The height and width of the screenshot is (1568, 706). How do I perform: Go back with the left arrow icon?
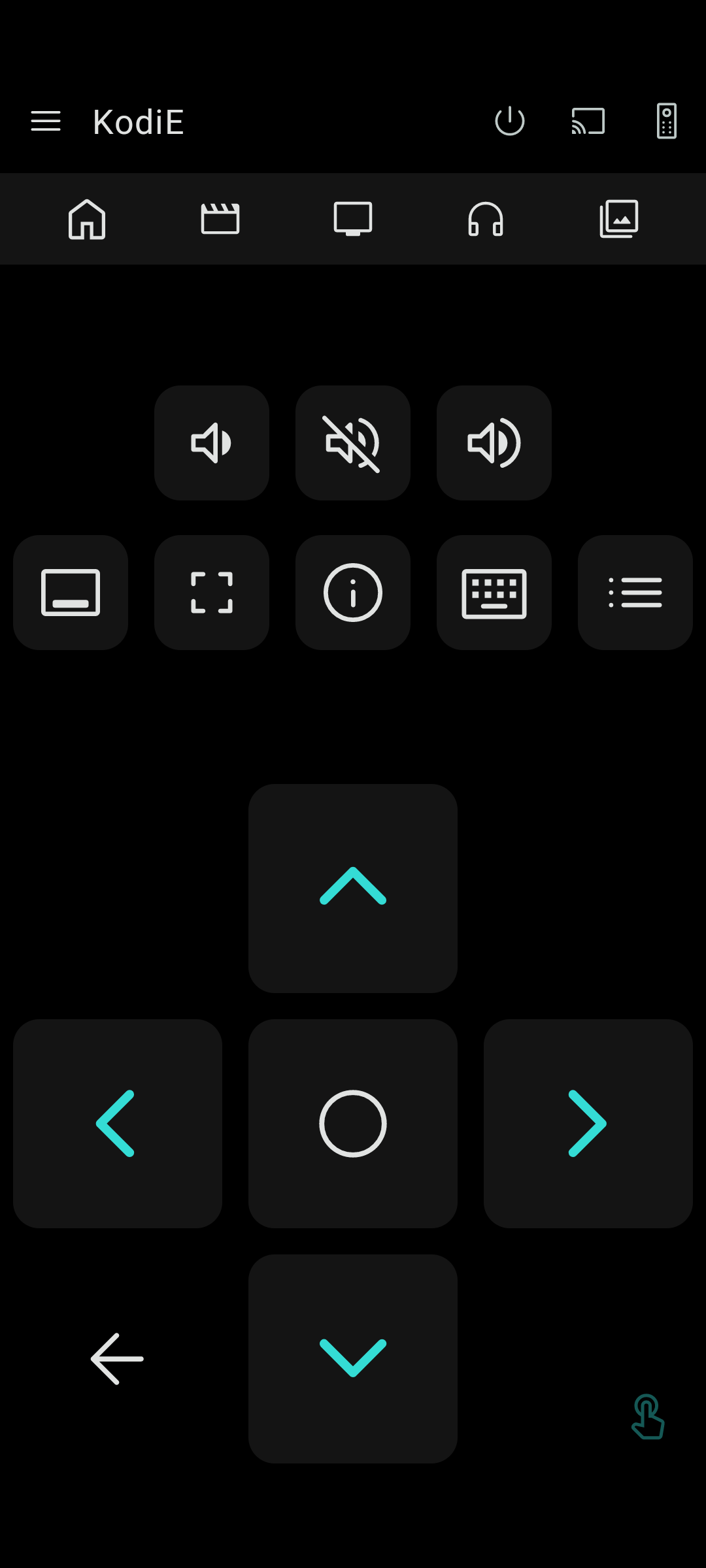tap(118, 1359)
